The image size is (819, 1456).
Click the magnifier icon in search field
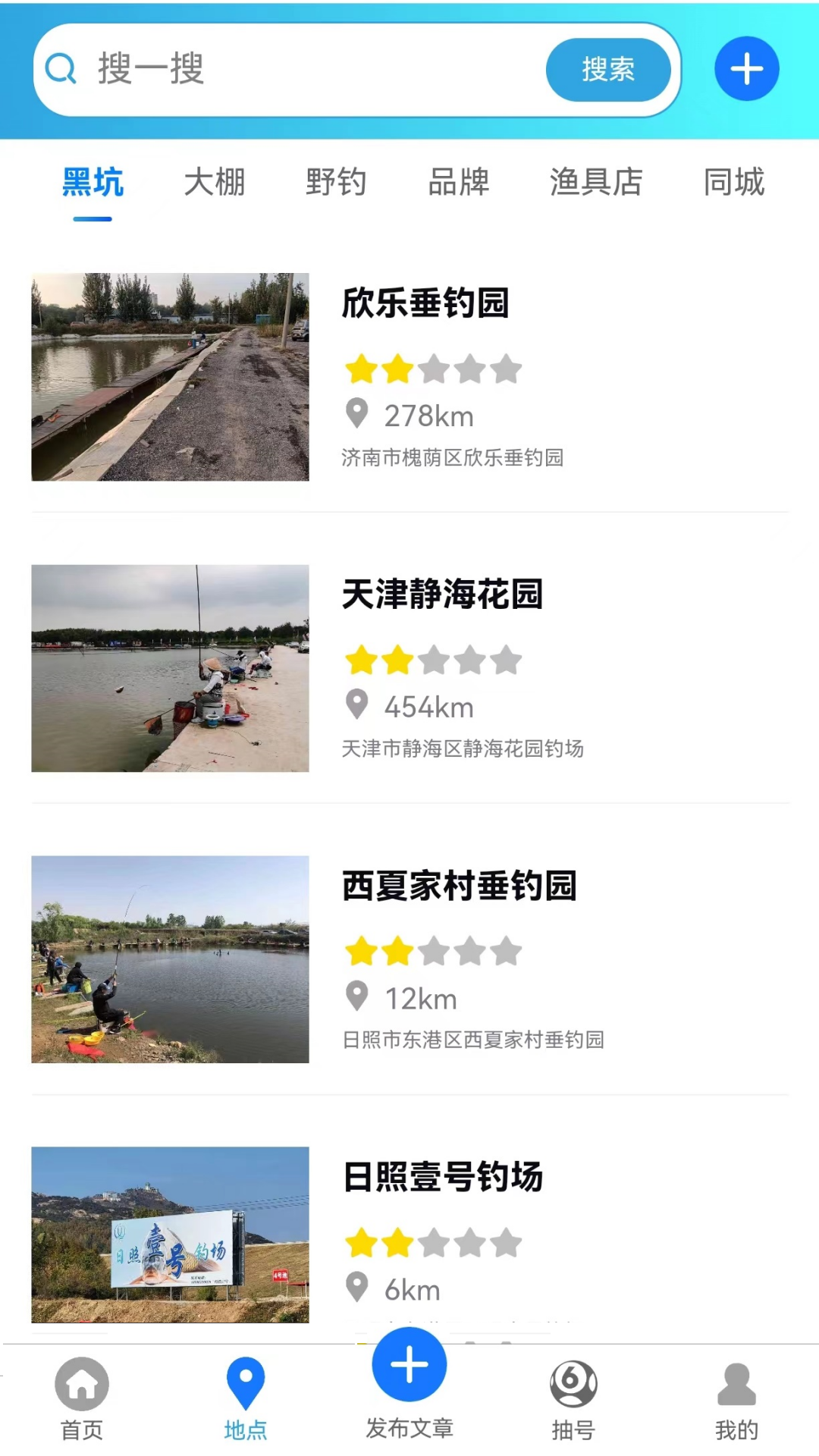tap(61, 69)
